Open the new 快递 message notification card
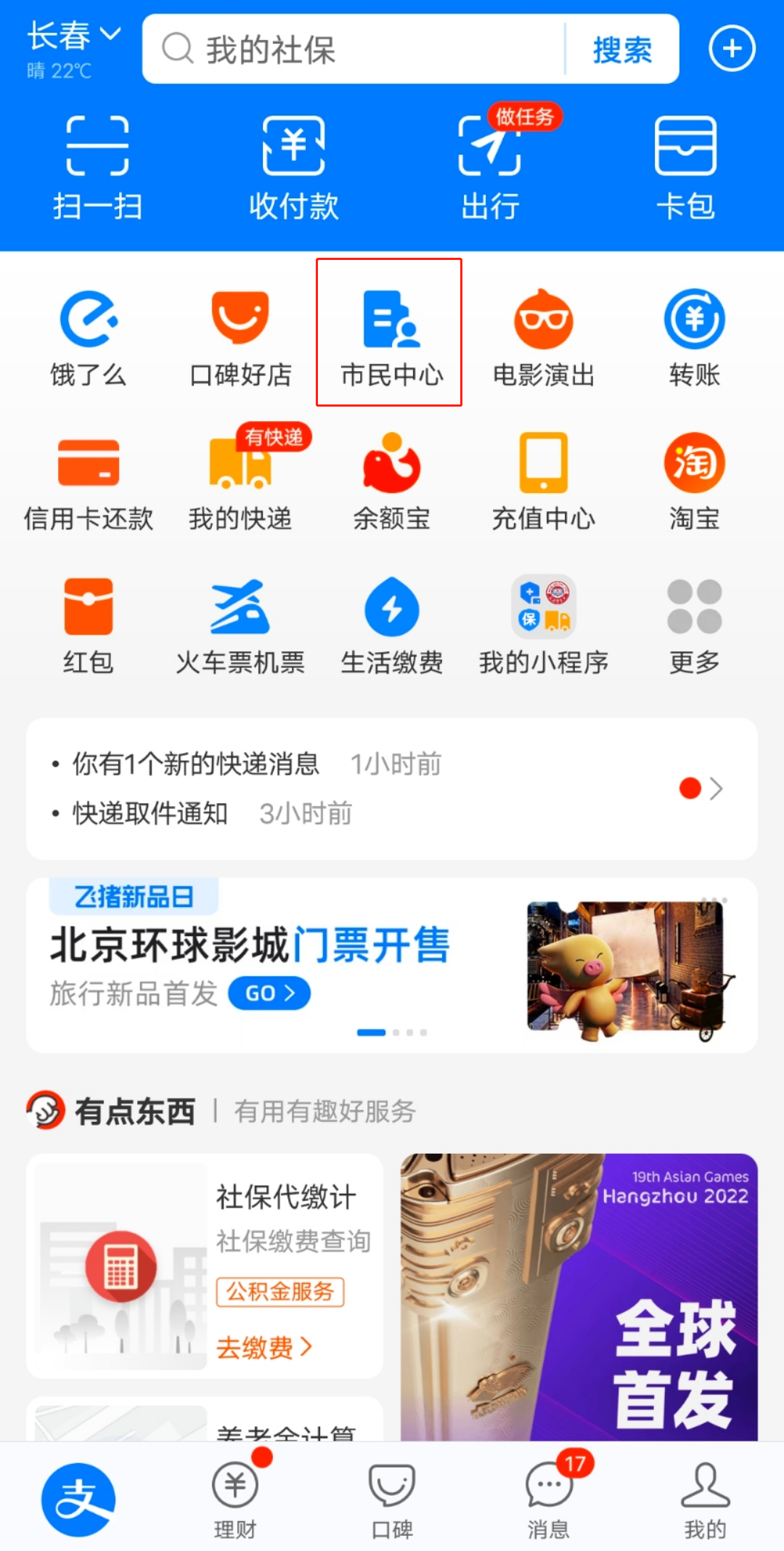This screenshot has width=784, height=1551. tap(392, 789)
